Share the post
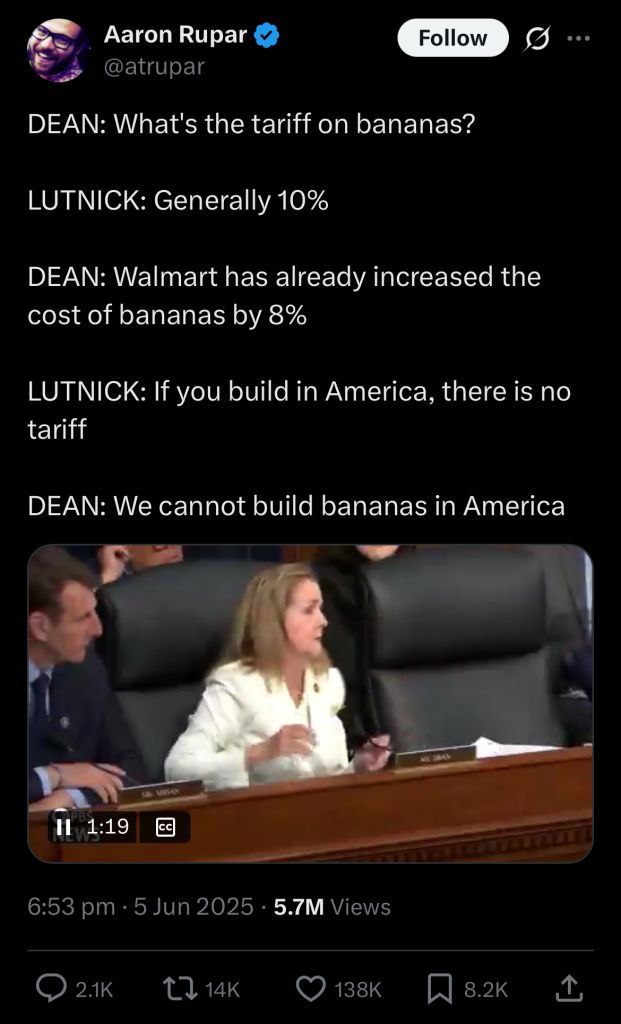This screenshot has height=1024, width=621. 568,988
